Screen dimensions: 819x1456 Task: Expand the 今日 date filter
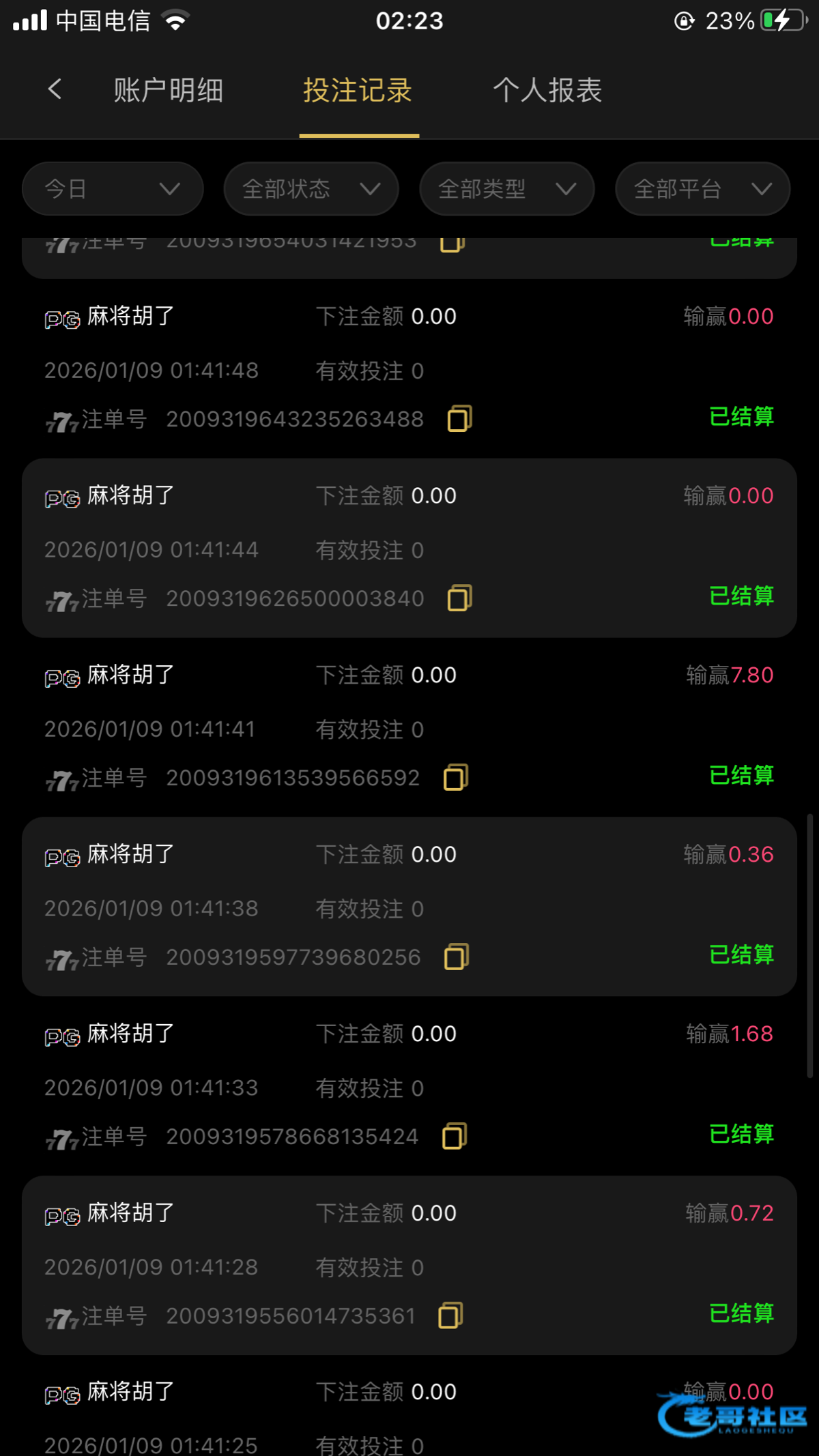113,189
